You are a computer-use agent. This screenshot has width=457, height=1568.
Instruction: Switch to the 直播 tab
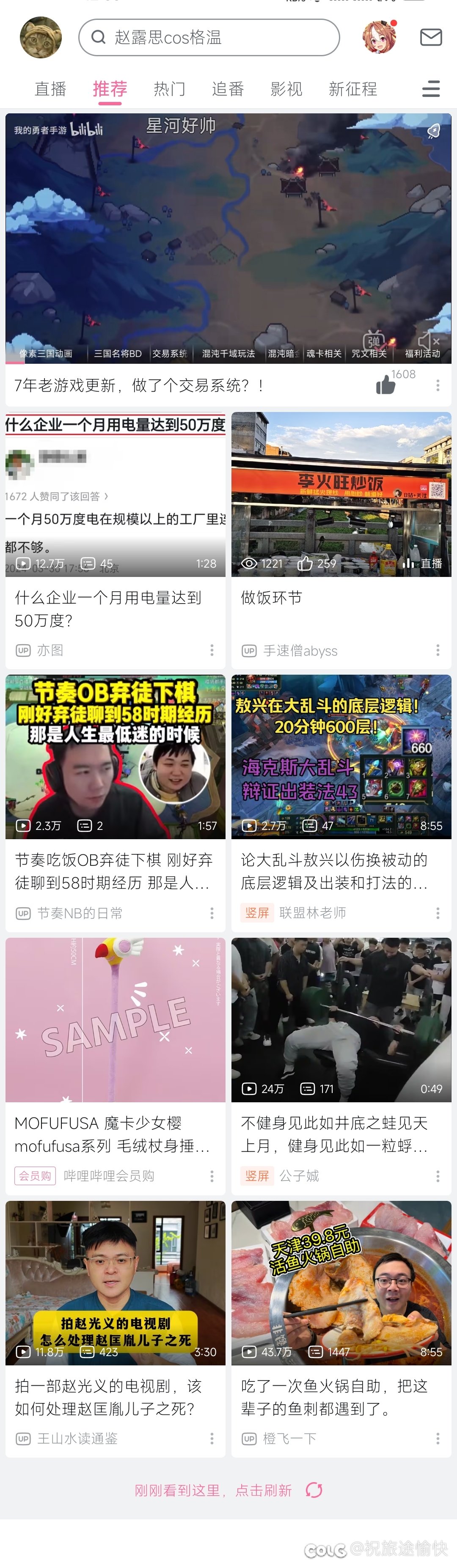[x=50, y=90]
